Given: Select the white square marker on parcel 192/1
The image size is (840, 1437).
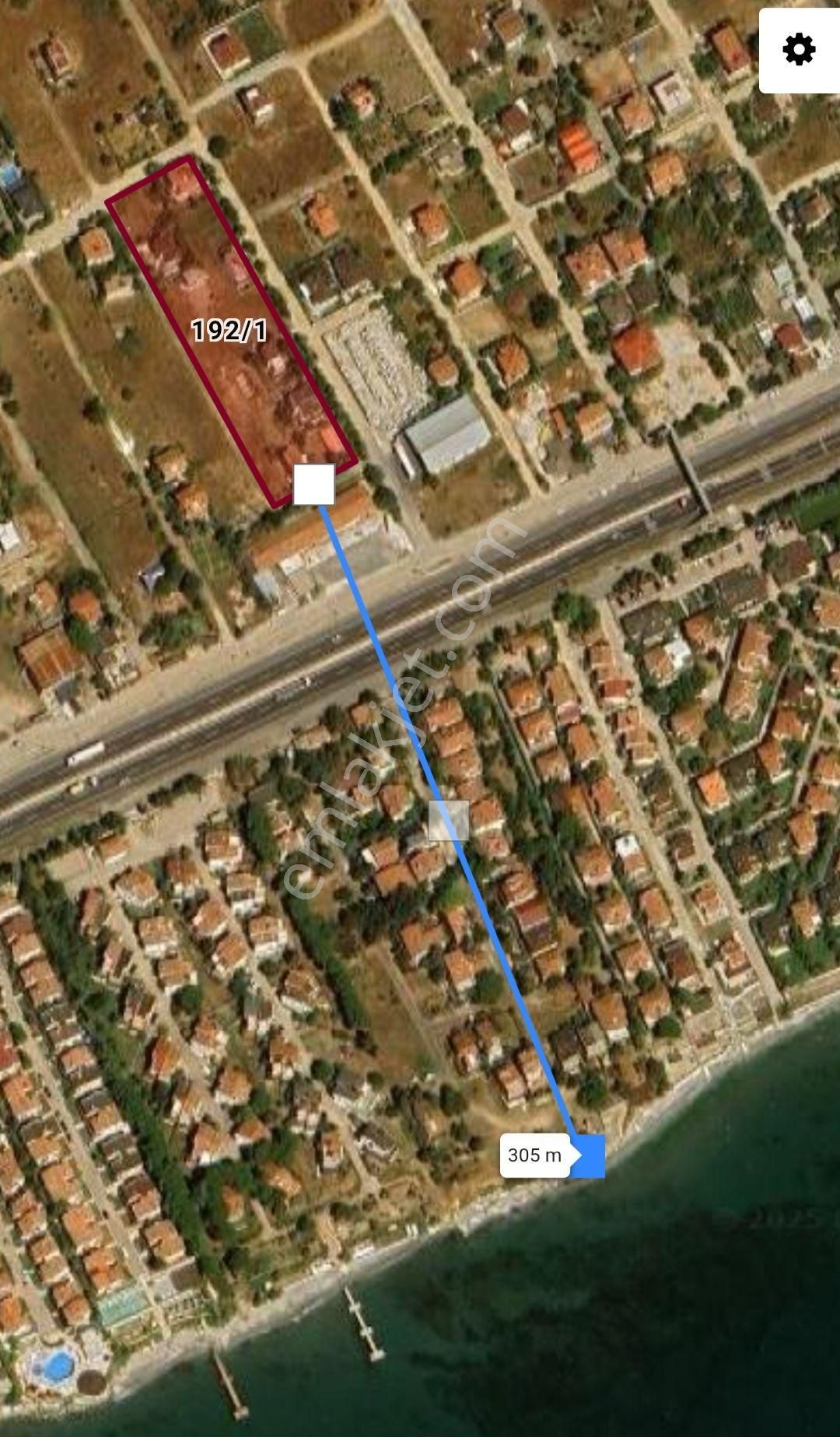Looking at the screenshot, I should point(314,484).
